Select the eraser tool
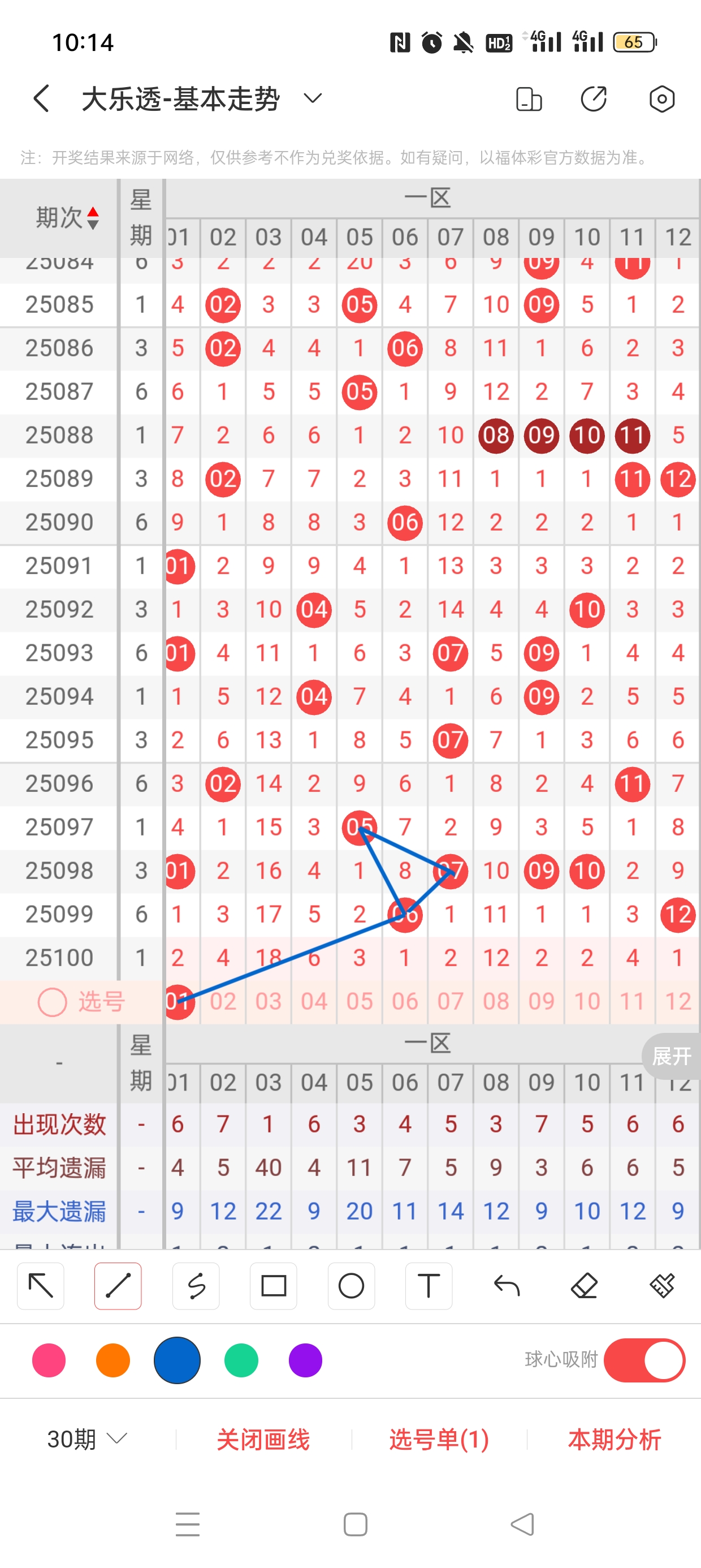 pyautogui.click(x=584, y=1286)
